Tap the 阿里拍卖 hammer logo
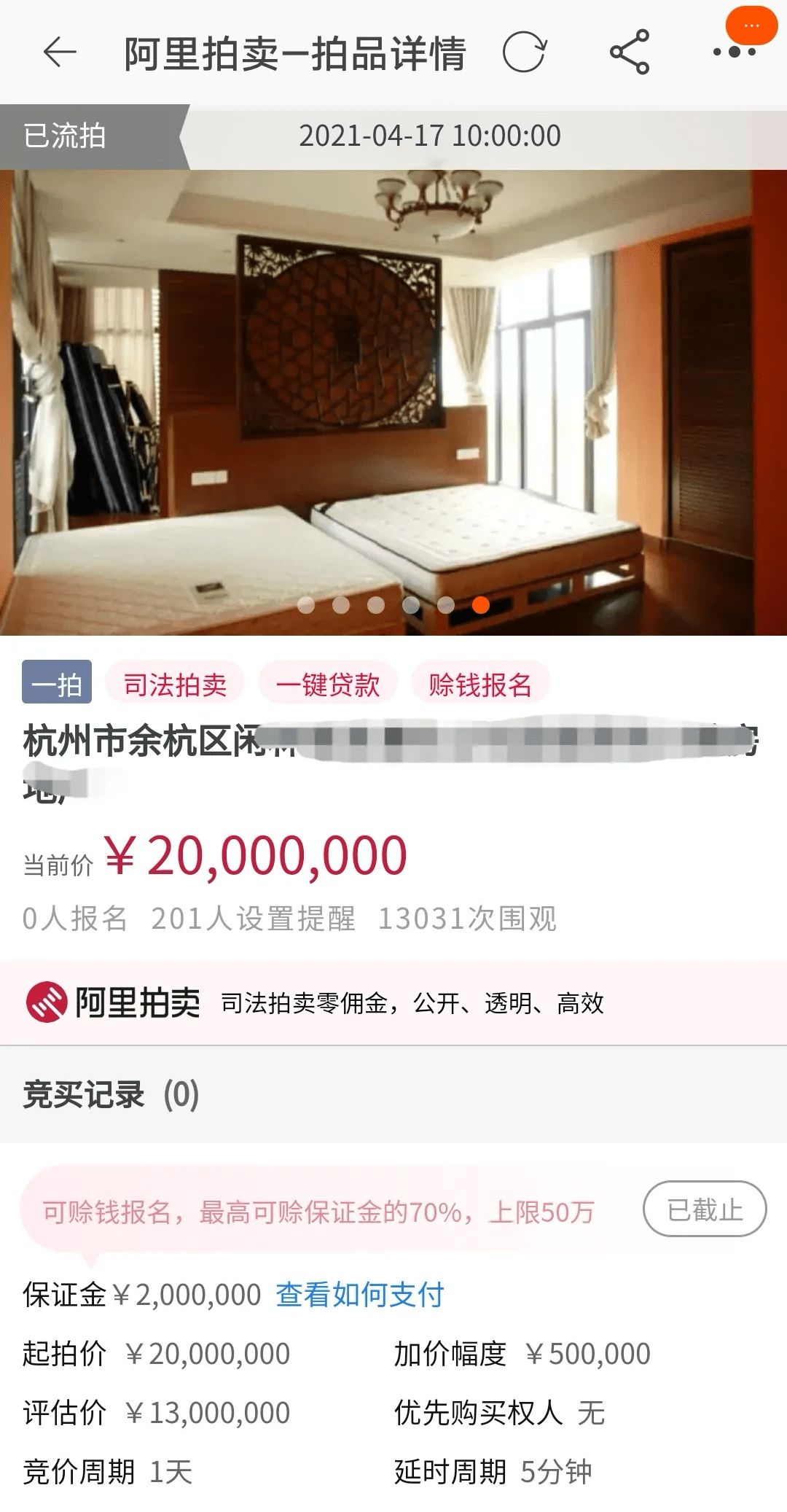Image resolution: width=787 pixels, height=1512 pixels. [47, 1000]
